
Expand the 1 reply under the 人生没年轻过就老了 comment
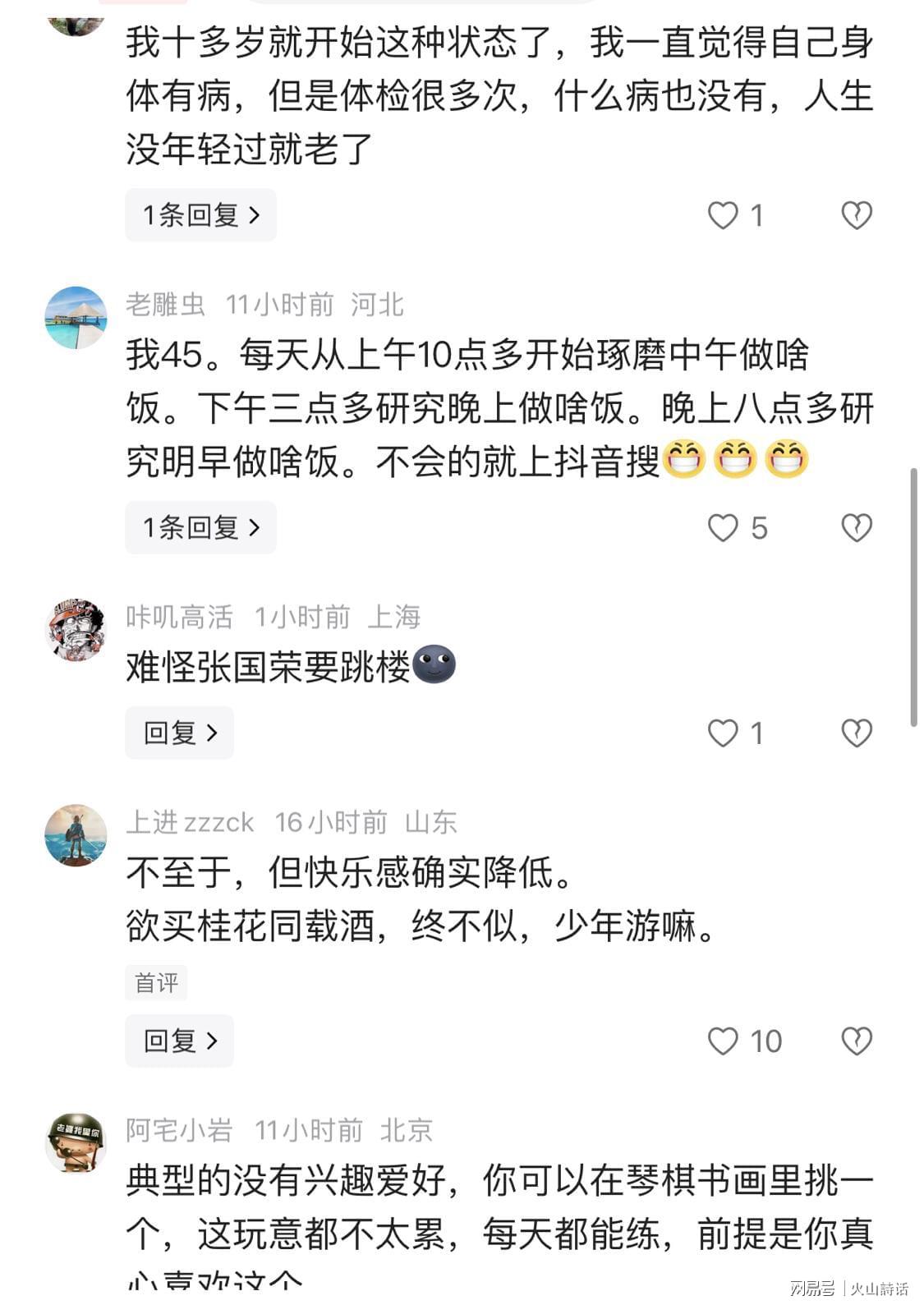200,215
